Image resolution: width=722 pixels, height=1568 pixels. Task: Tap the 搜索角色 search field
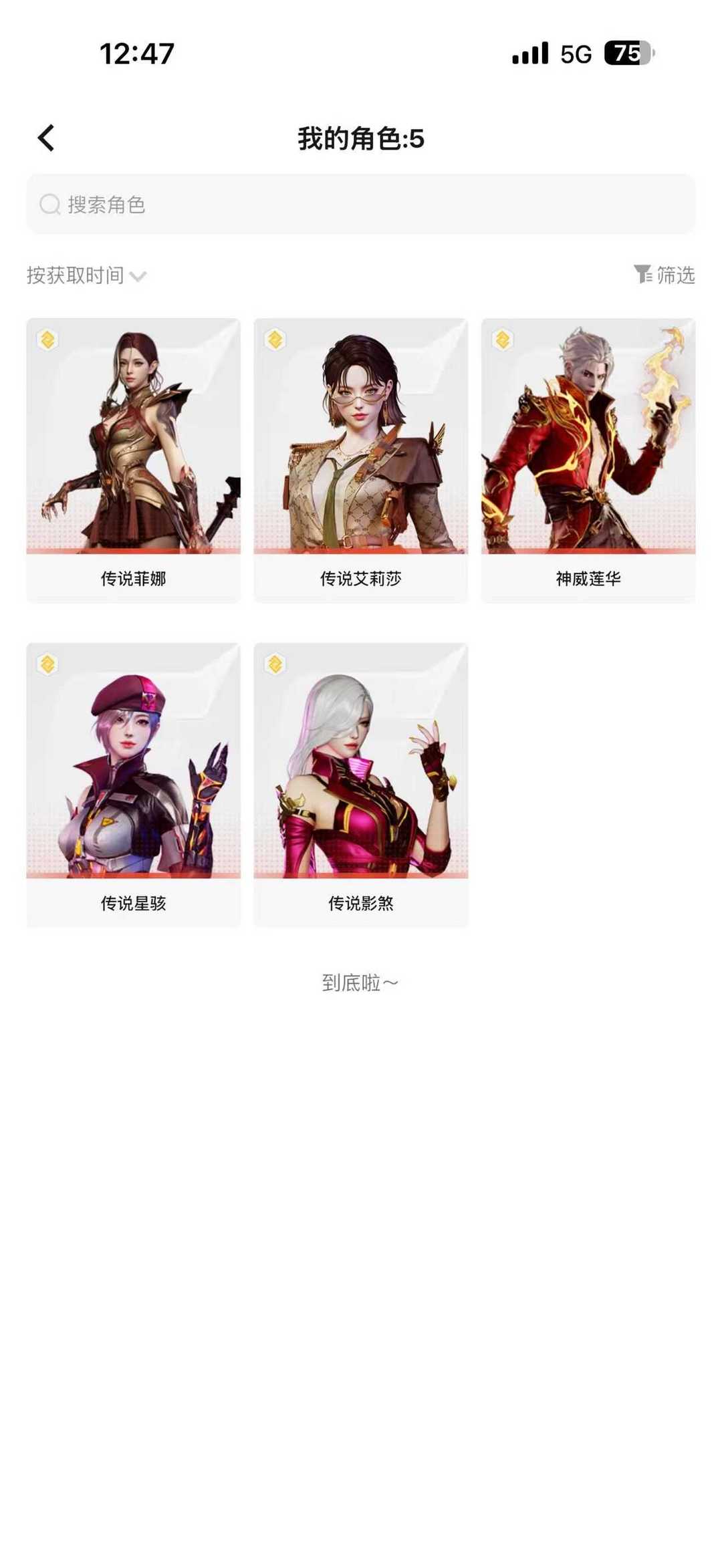coord(361,205)
